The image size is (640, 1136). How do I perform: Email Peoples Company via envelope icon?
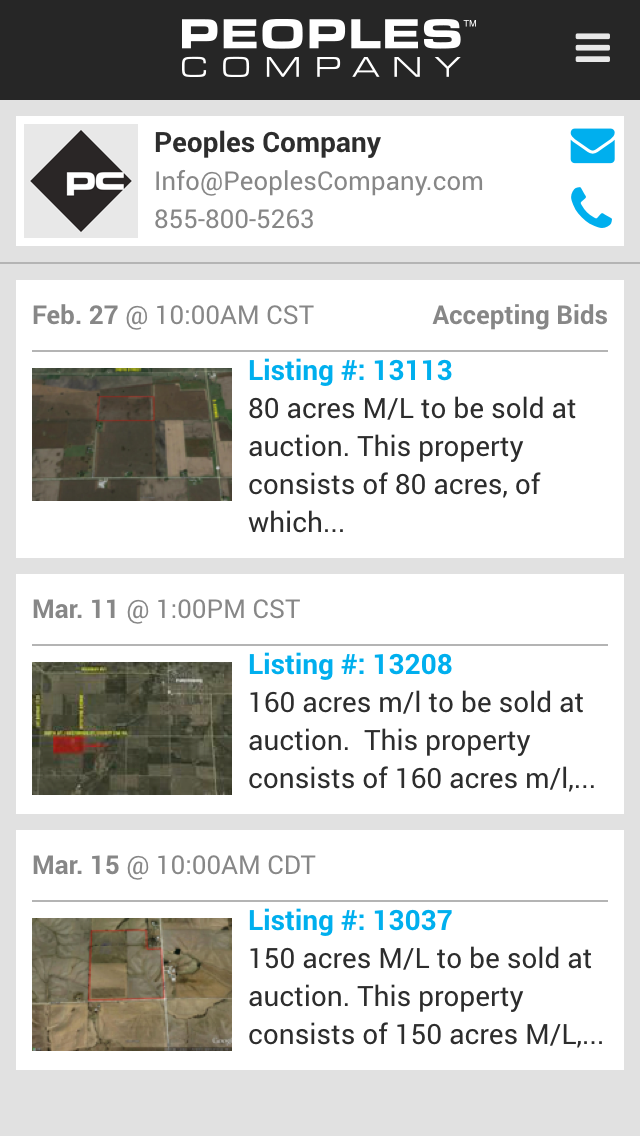[x=592, y=146]
